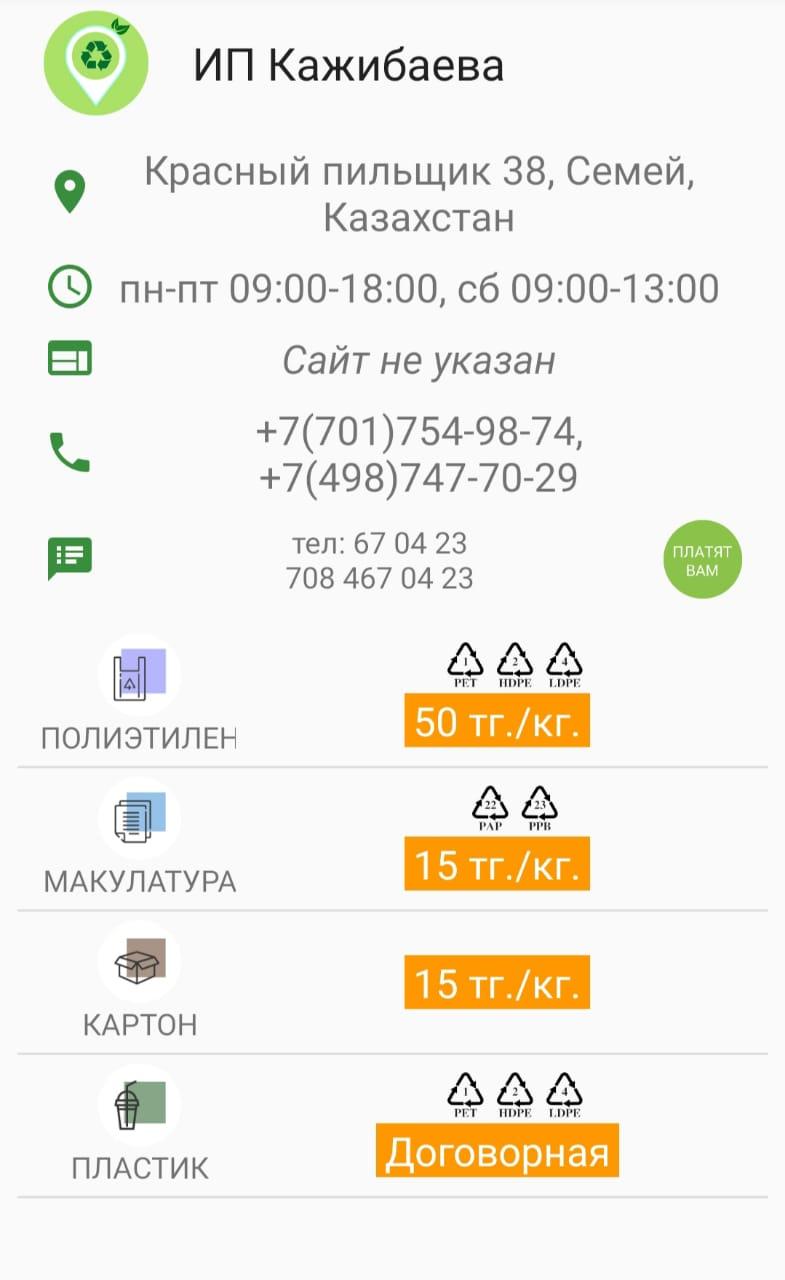Open the ПОЛИЭТИЛЕН material row
Viewport: 785px width, 1280px height.
click(x=392, y=696)
